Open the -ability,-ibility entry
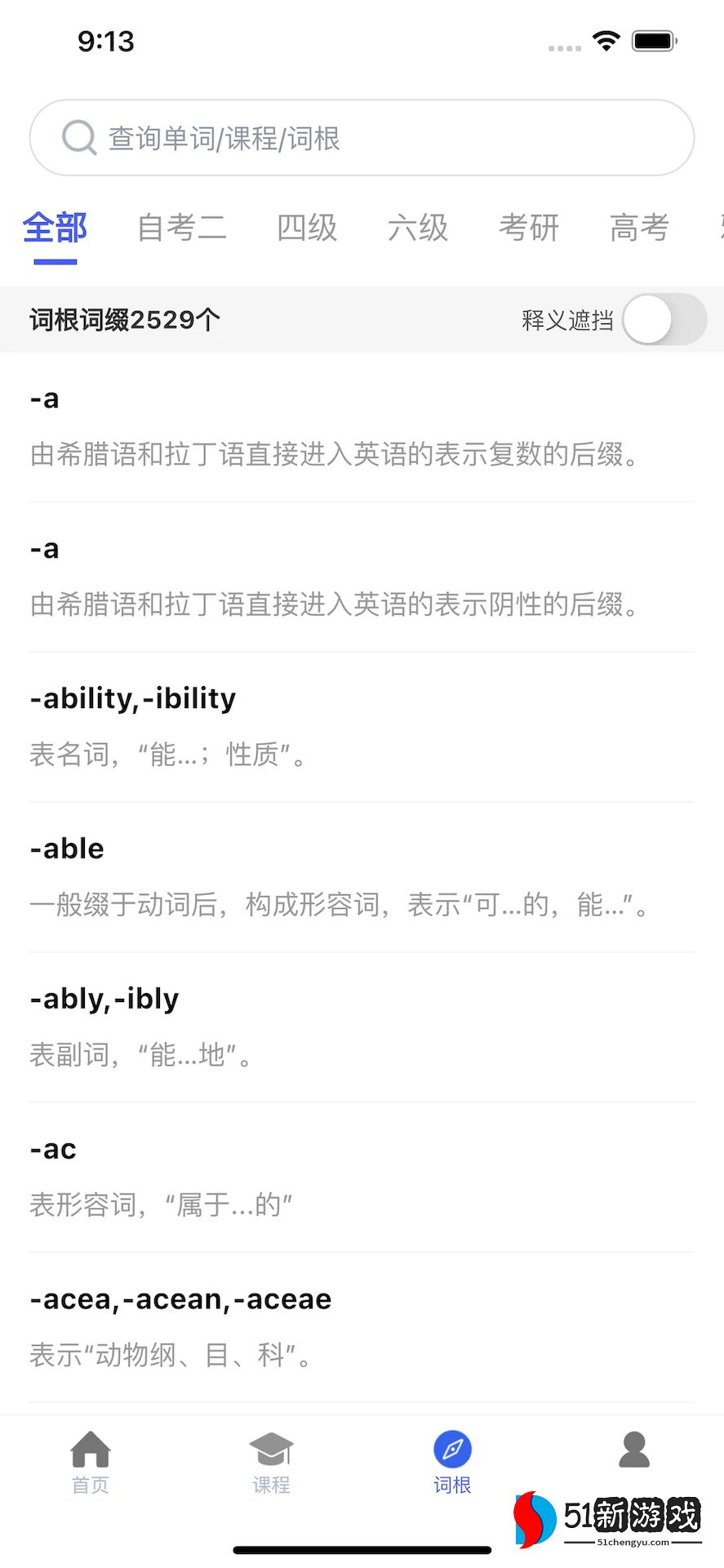Image resolution: width=724 pixels, height=1568 pixels. click(362, 727)
